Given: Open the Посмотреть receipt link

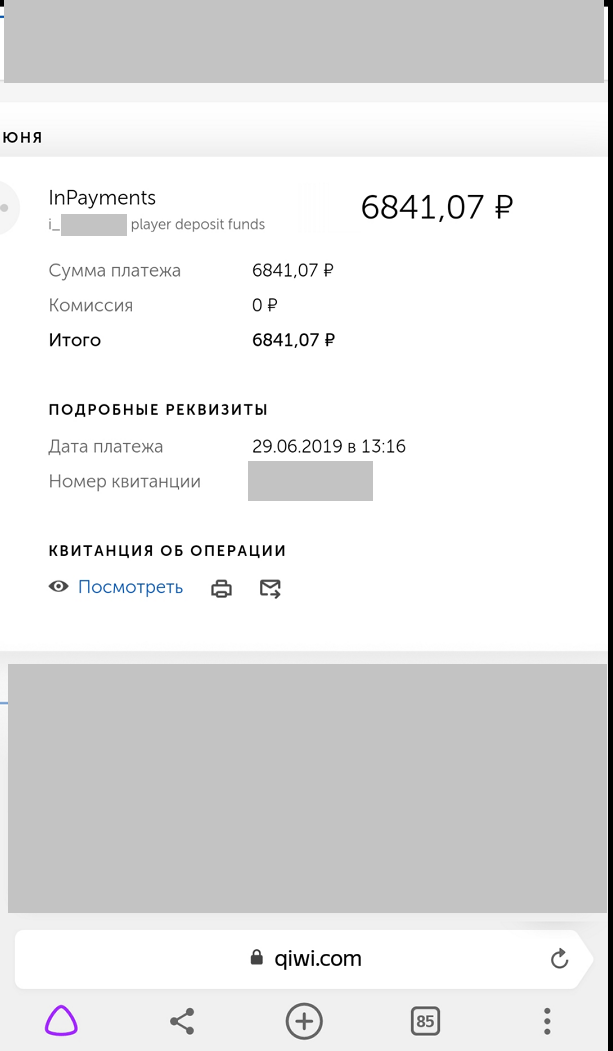Looking at the screenshot, I should [x=130, y=587].
